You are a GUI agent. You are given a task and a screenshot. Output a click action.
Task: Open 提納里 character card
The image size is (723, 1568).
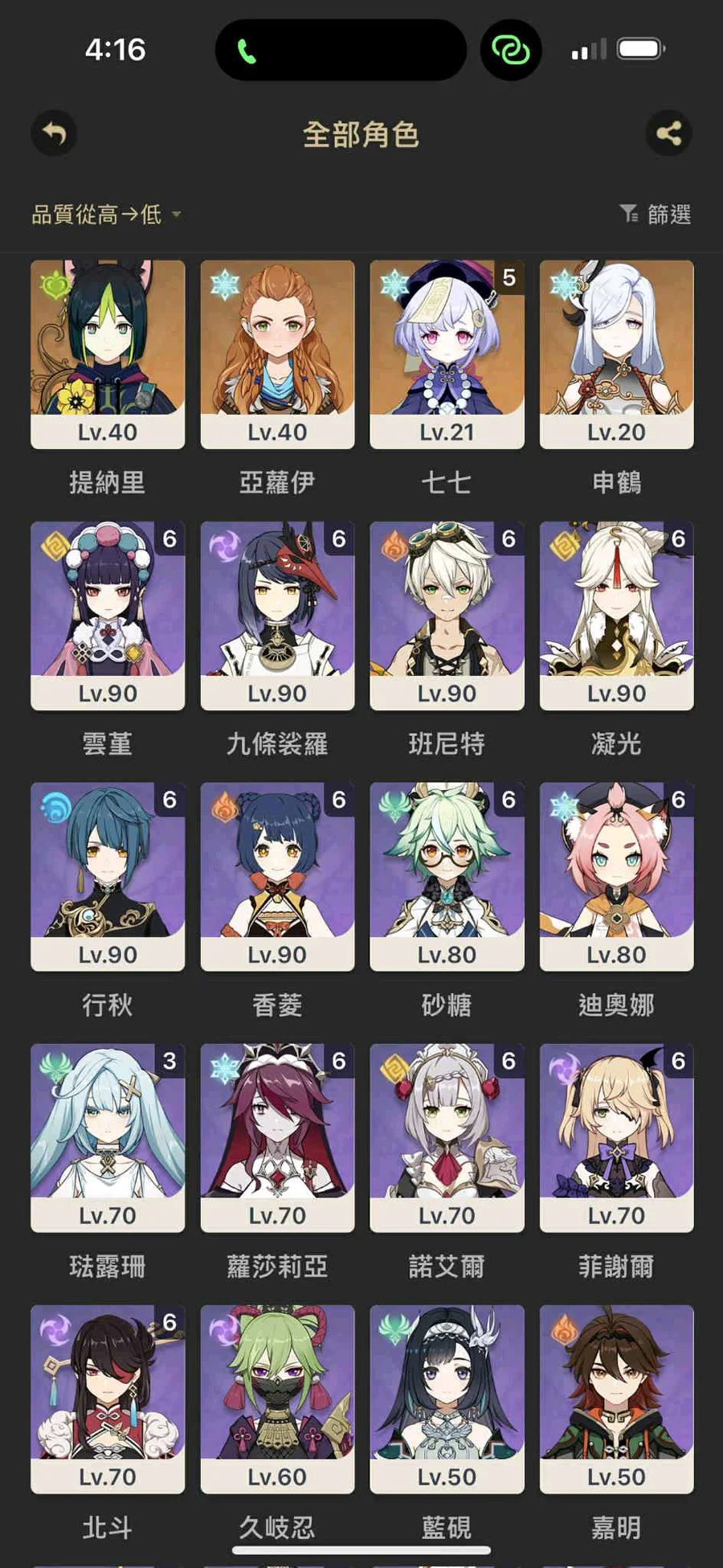tap(108, 354)
